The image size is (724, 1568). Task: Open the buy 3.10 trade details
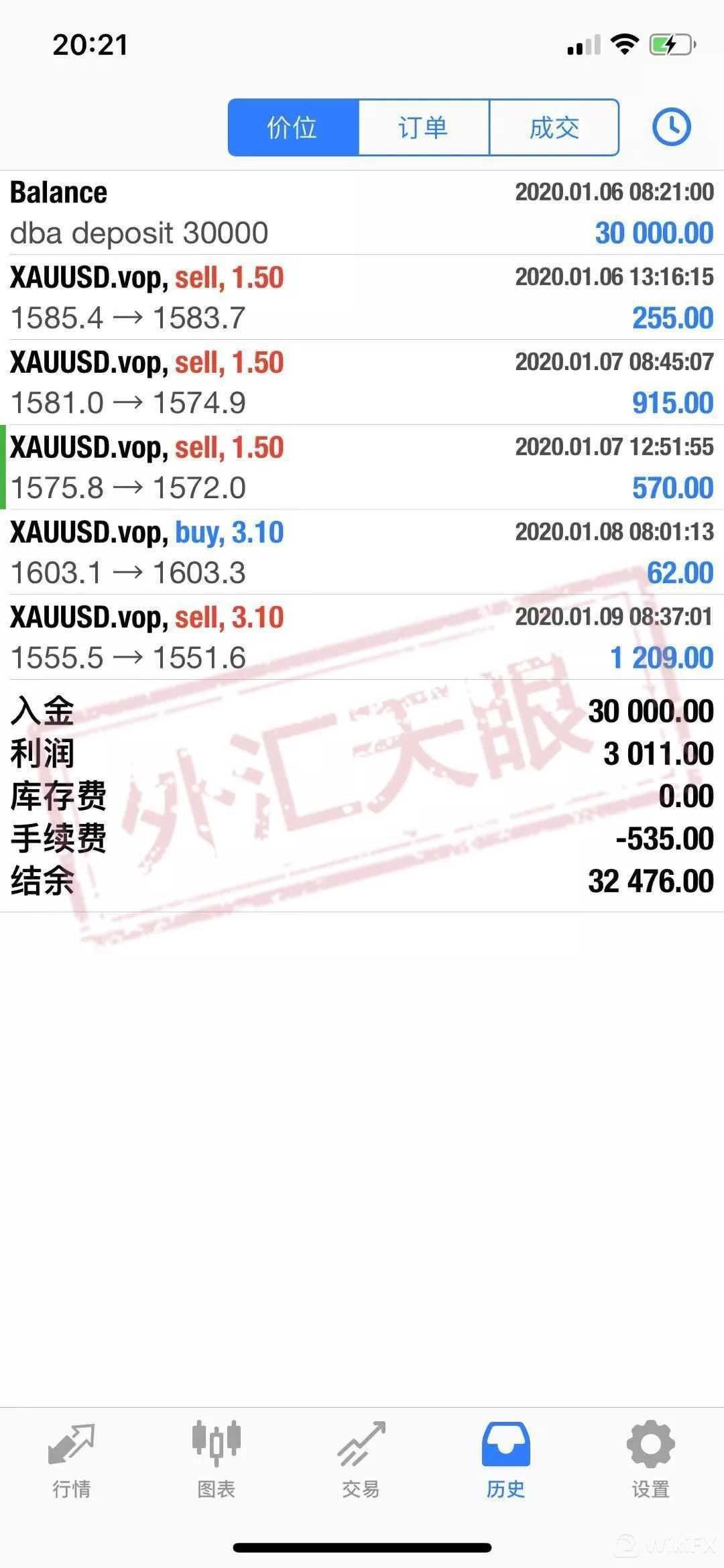(x=362, y=552)
